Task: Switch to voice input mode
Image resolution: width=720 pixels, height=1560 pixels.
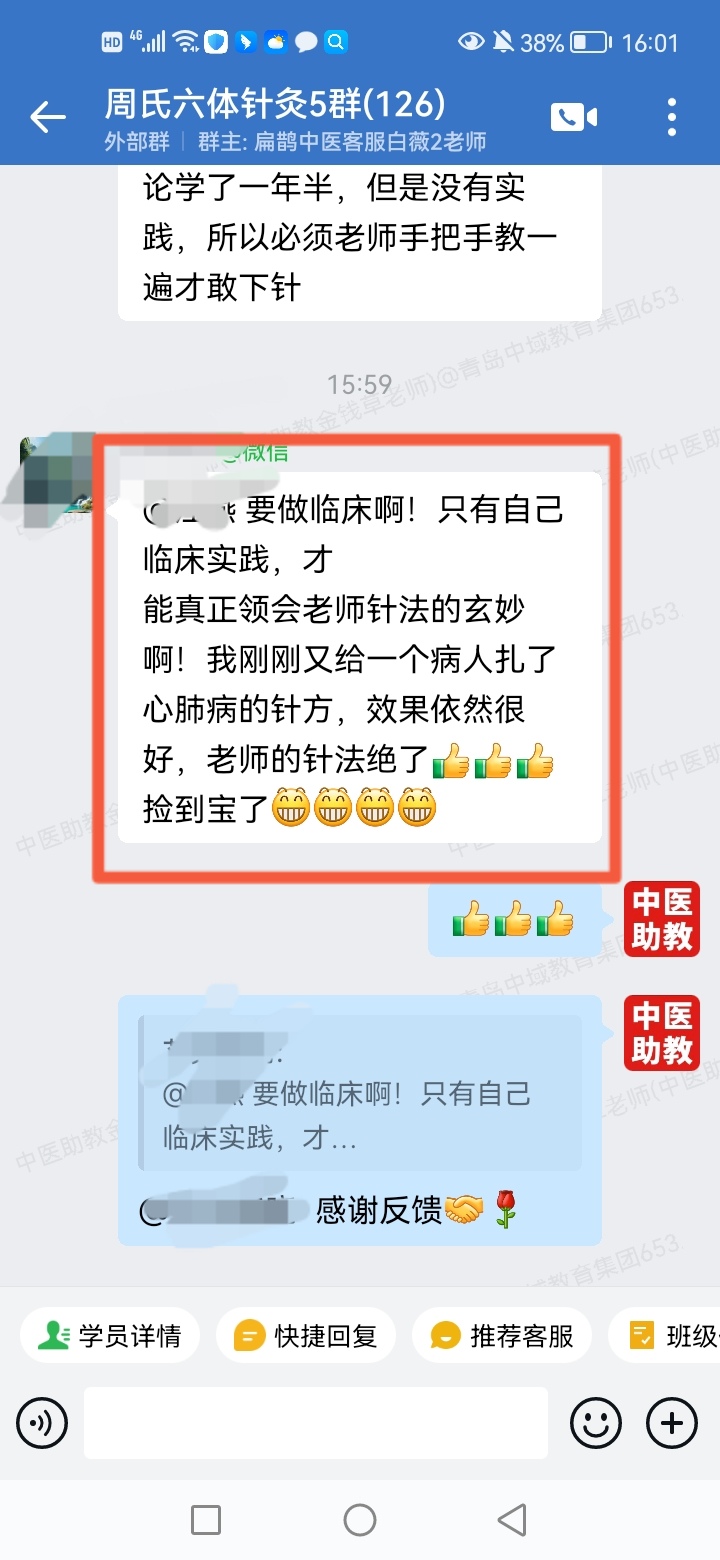Action: tap(42, 1422)
